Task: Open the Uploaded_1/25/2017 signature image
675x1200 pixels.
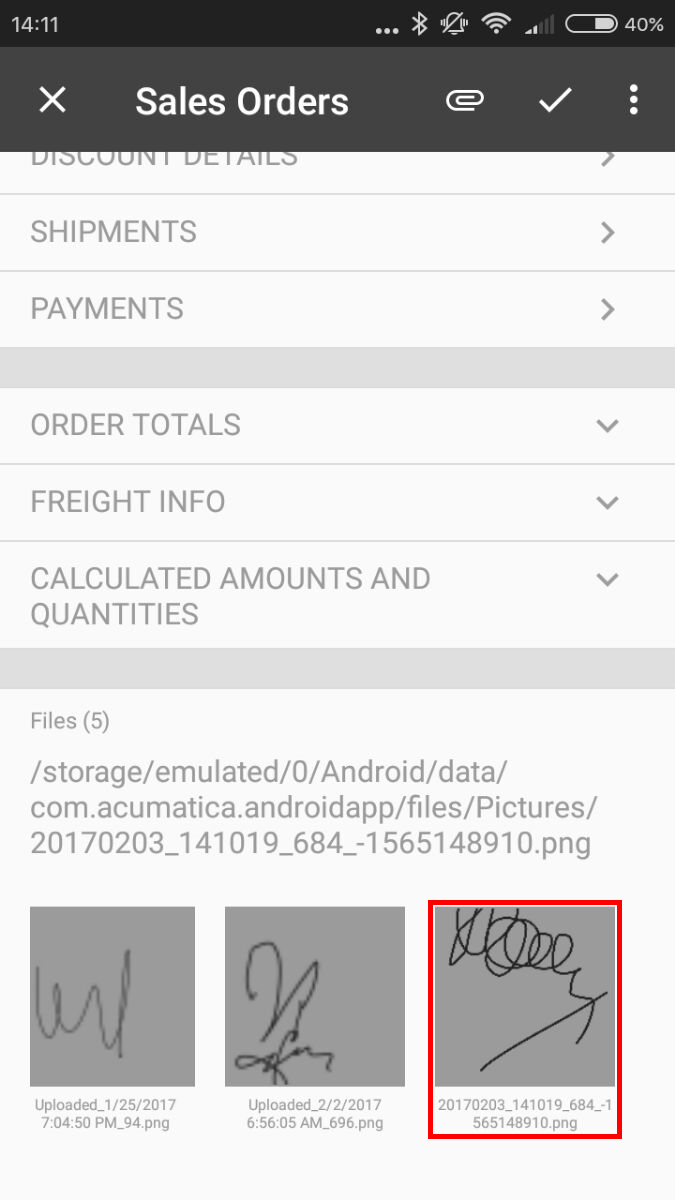Action: [112, 996]
